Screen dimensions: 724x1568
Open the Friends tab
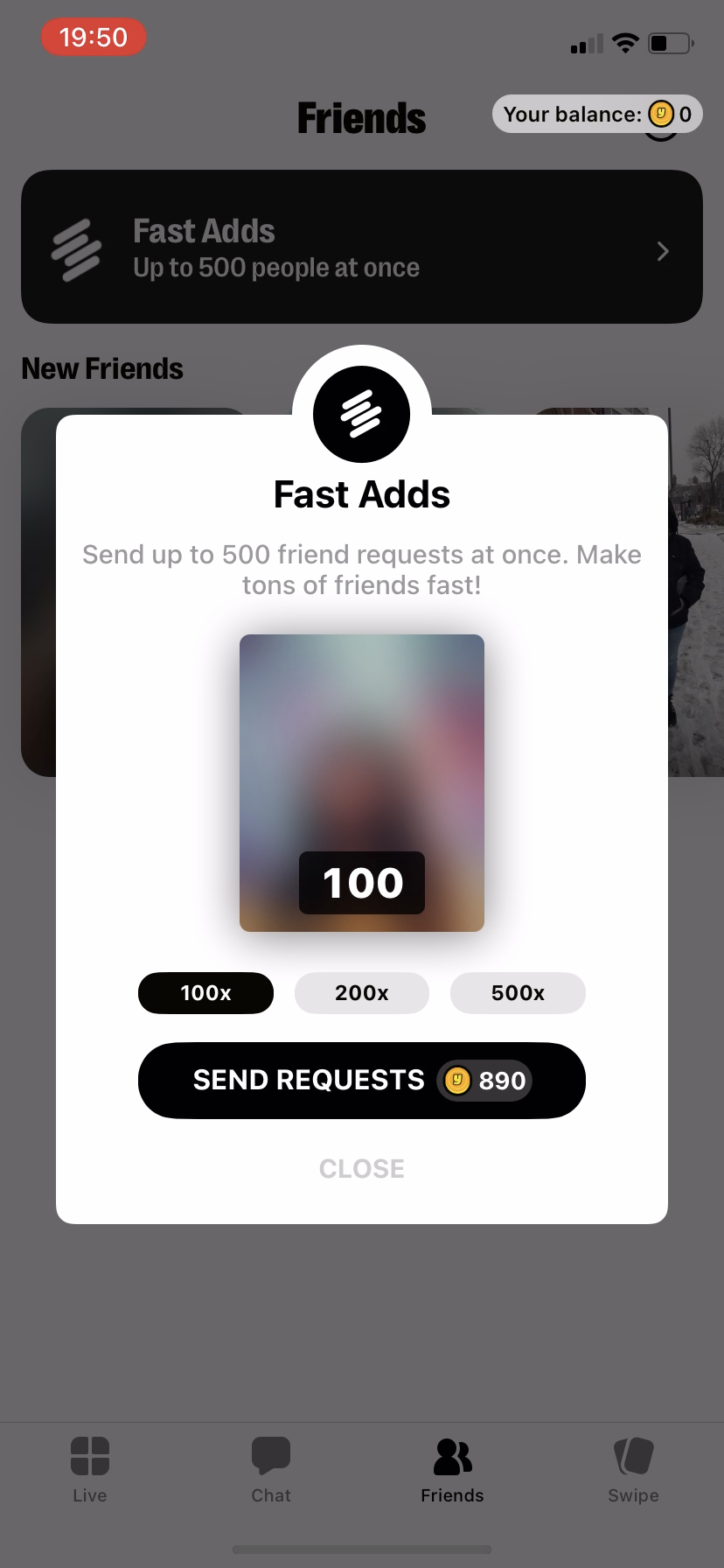pyautogui.click(x=452, y=1470)
